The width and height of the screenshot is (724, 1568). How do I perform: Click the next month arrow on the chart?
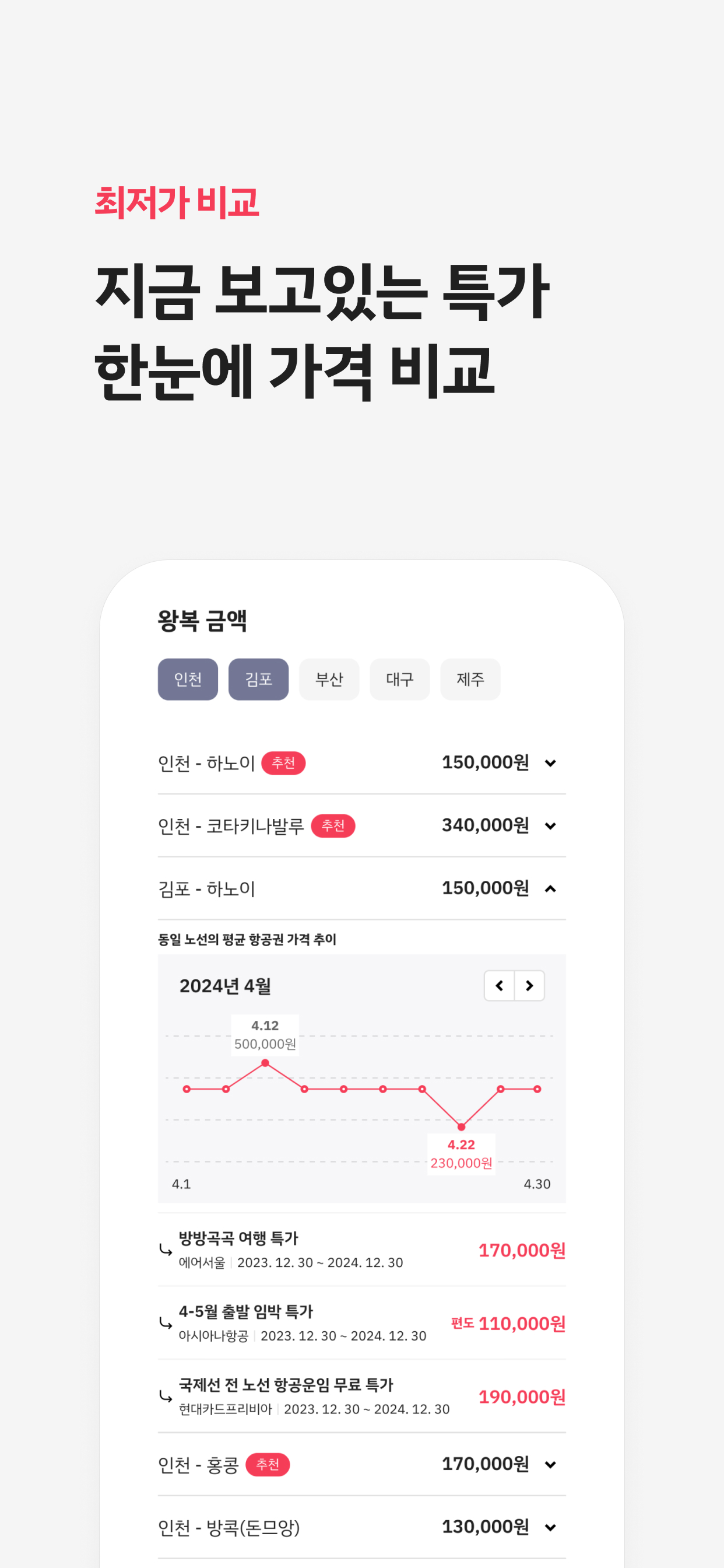click(529, 985)
